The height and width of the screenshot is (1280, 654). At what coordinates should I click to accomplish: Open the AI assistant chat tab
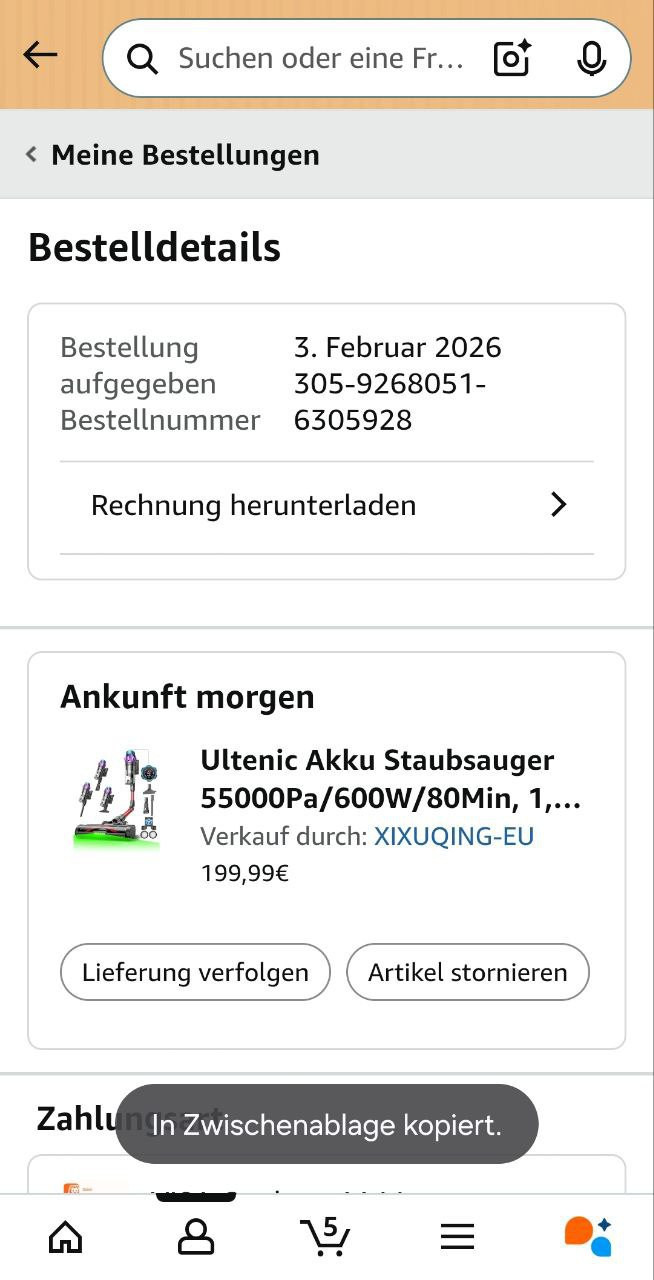pos(587,1236)
